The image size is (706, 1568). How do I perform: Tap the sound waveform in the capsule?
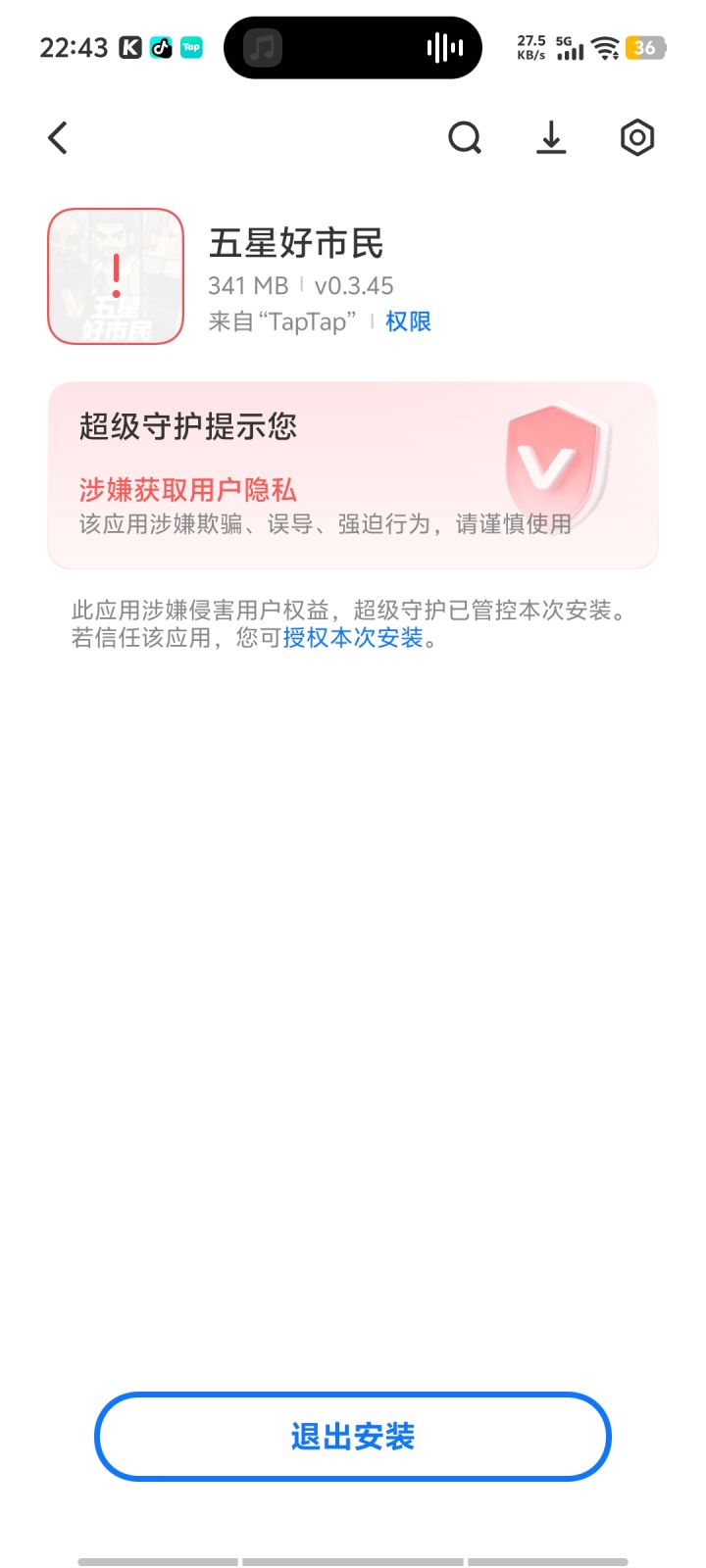[x=447, y=46]
